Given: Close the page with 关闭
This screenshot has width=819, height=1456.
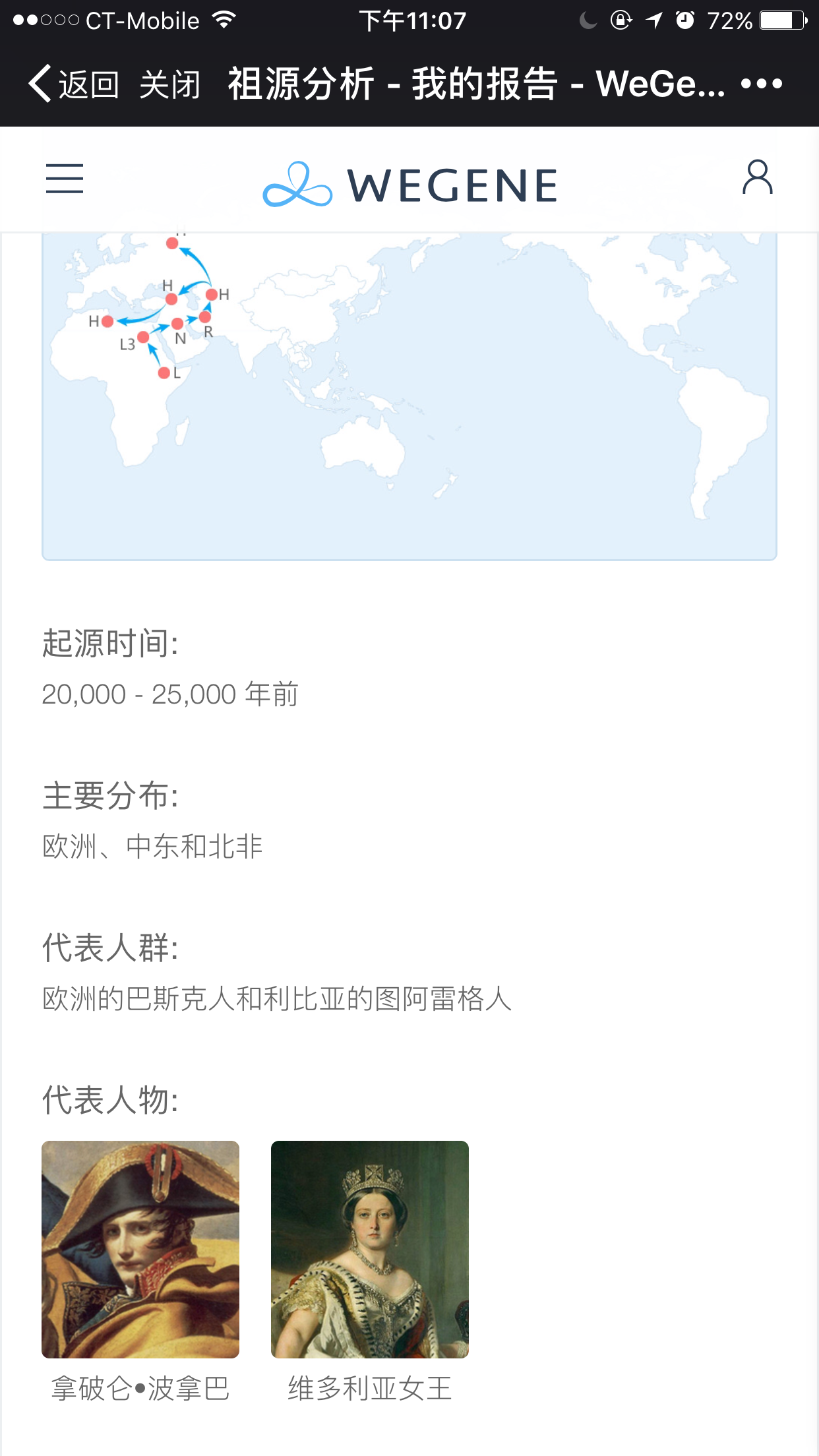Looking at the screenshot, I should pos(169,84).
